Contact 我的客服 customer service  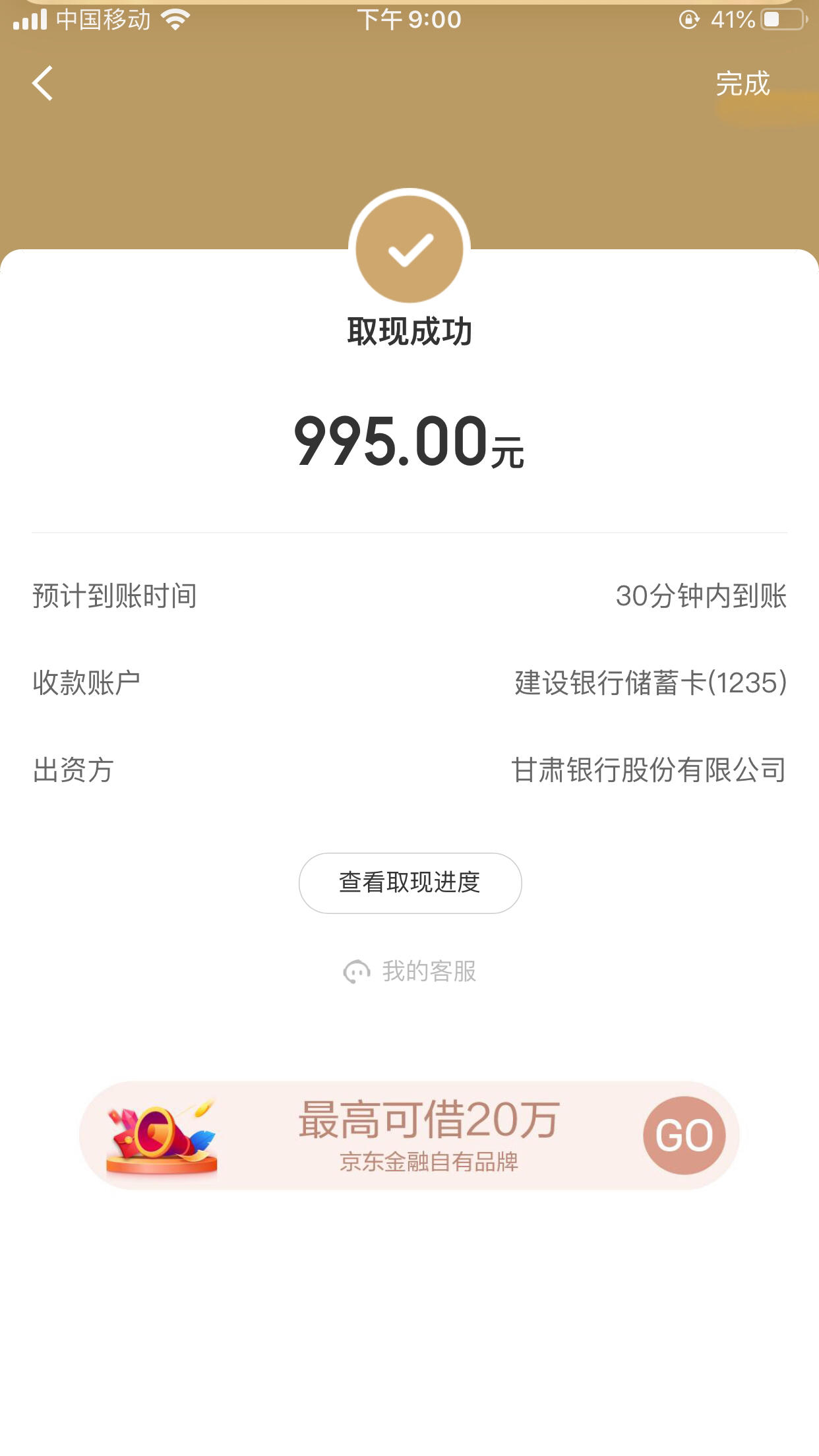tap(409, 971)
